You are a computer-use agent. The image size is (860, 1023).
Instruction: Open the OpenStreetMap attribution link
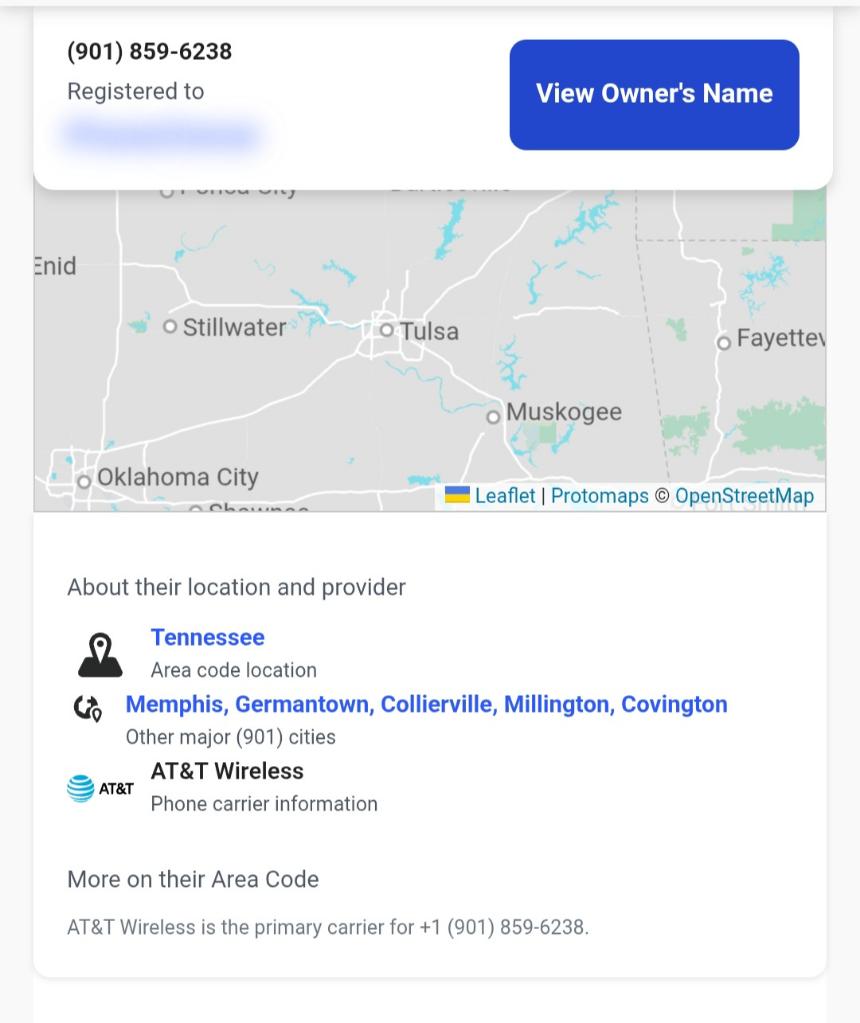coord(744,496)
